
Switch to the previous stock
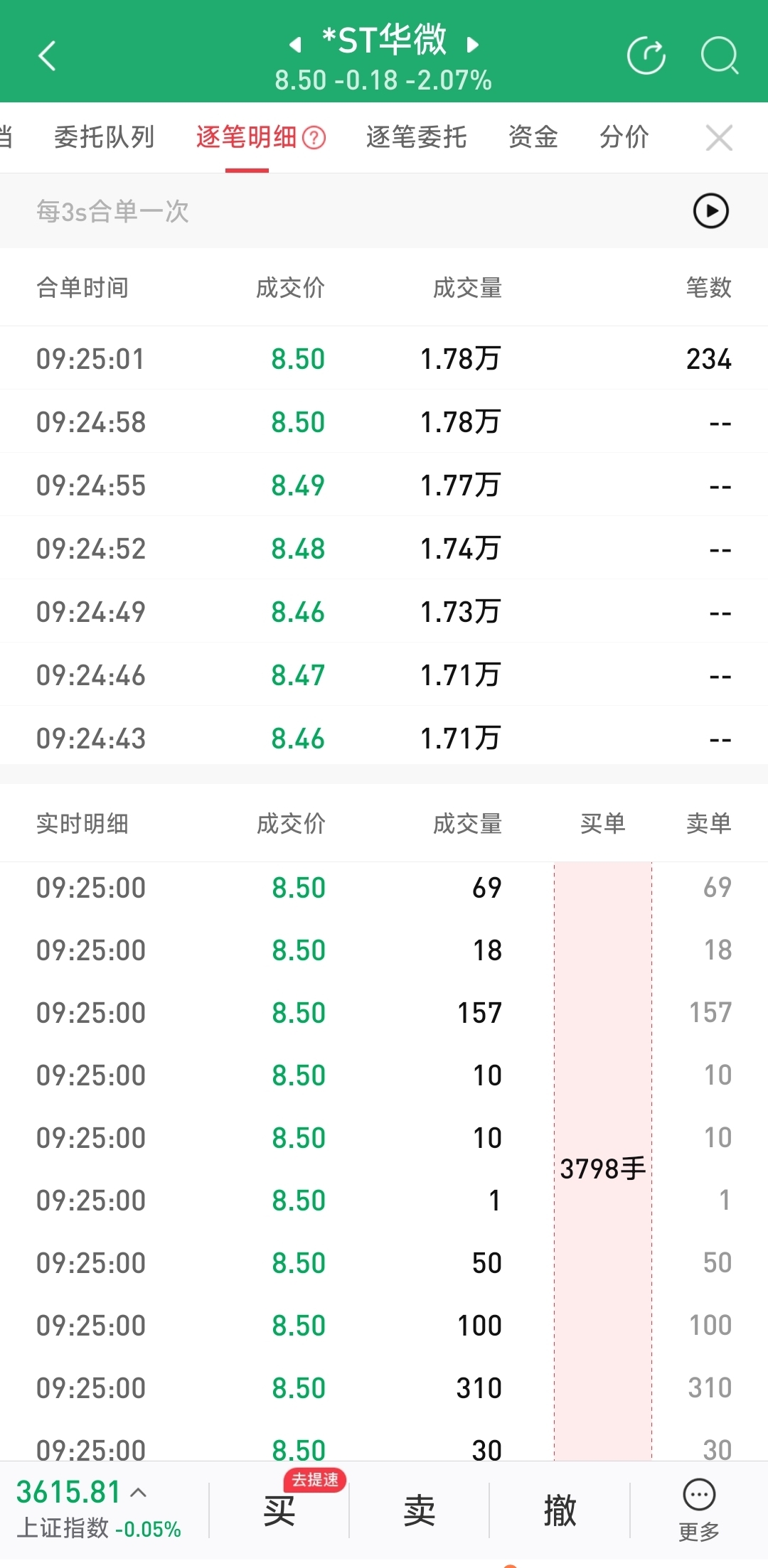click(x=295, y=45)
